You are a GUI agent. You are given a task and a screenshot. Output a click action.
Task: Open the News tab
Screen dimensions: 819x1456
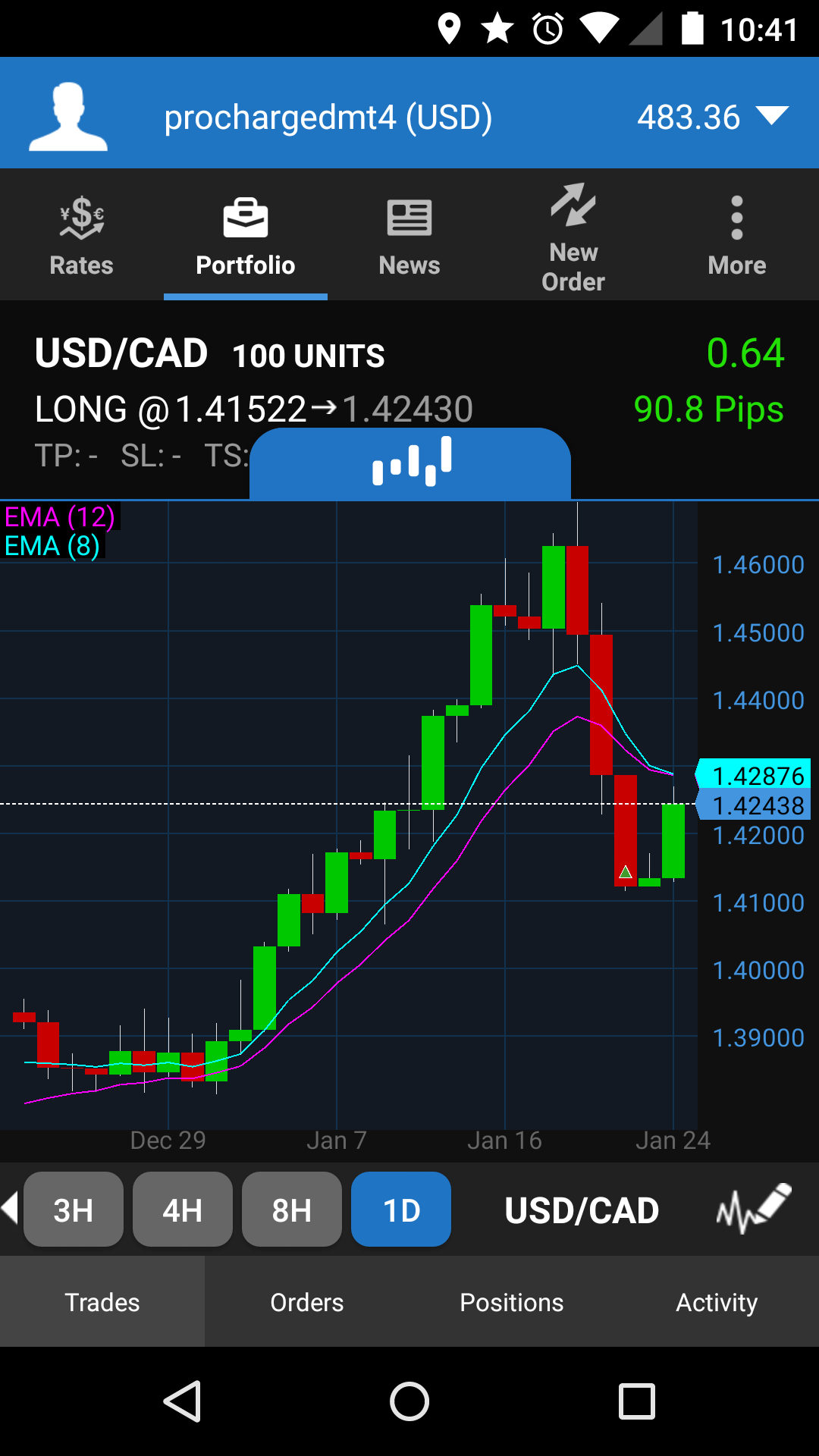(409, 235)
